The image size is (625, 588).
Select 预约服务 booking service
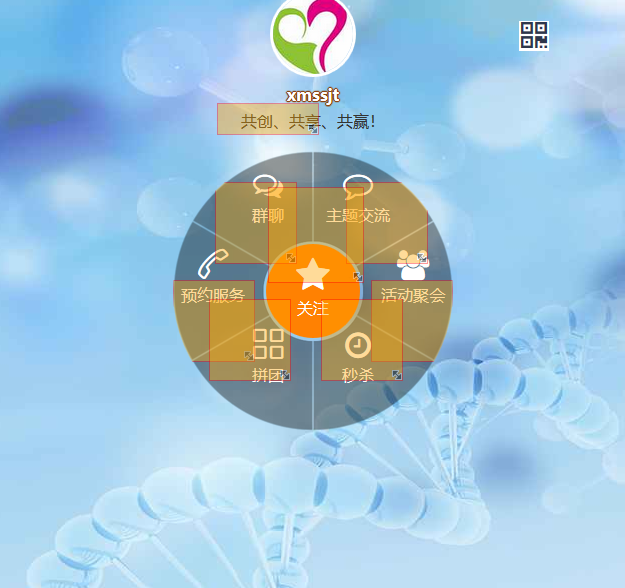[x=212, y=281]
